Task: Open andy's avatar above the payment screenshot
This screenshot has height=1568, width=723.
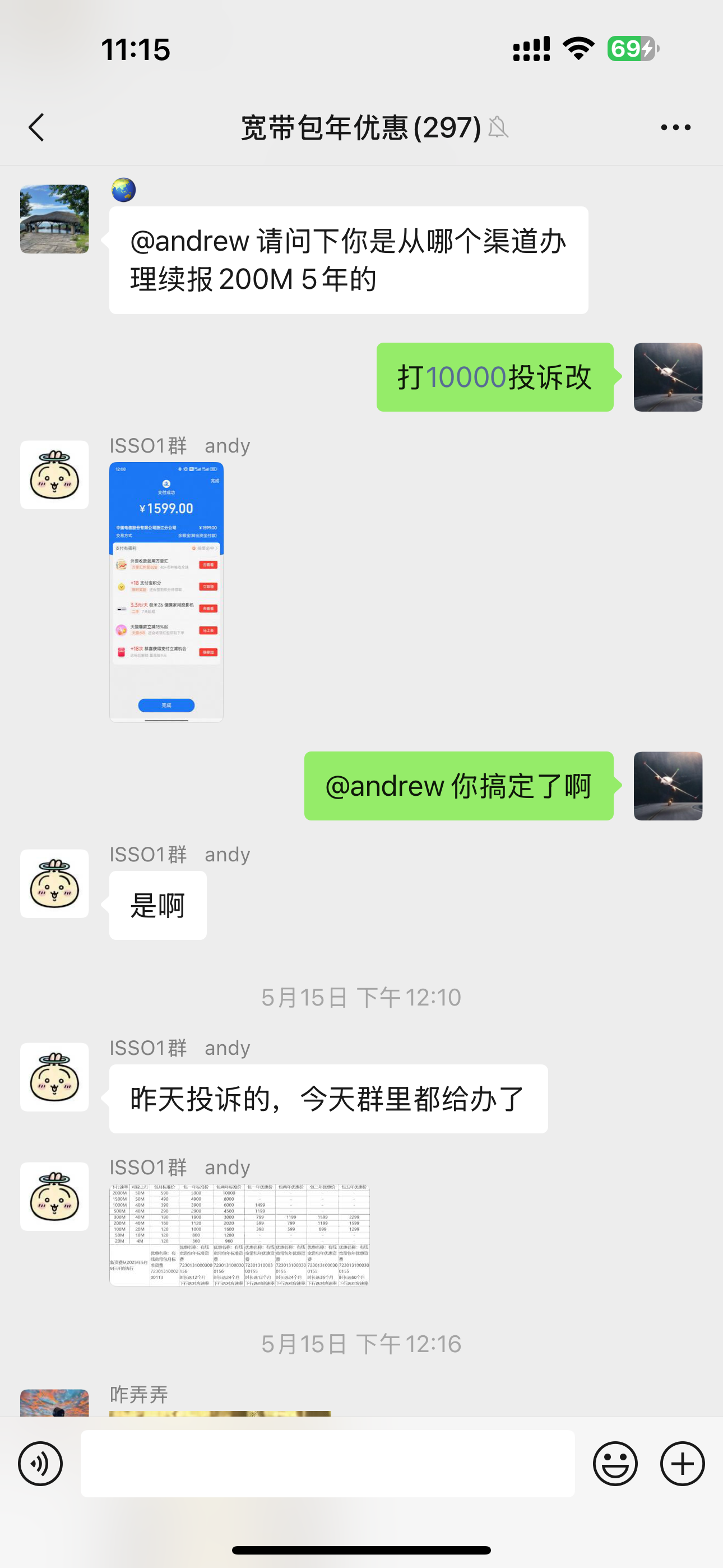Action: [x=54, y=475]
